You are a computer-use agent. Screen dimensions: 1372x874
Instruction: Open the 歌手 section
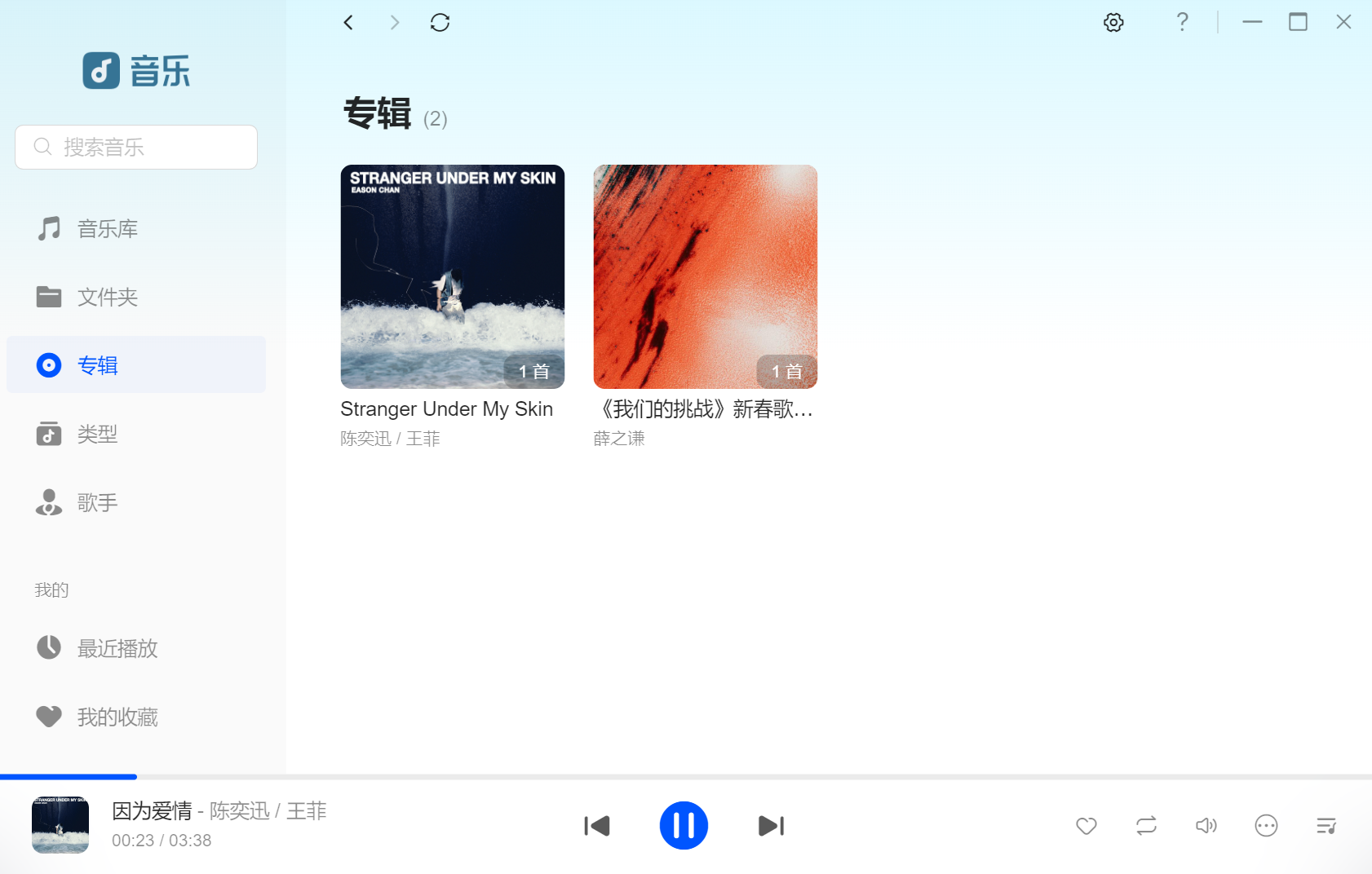coord(97,503)
